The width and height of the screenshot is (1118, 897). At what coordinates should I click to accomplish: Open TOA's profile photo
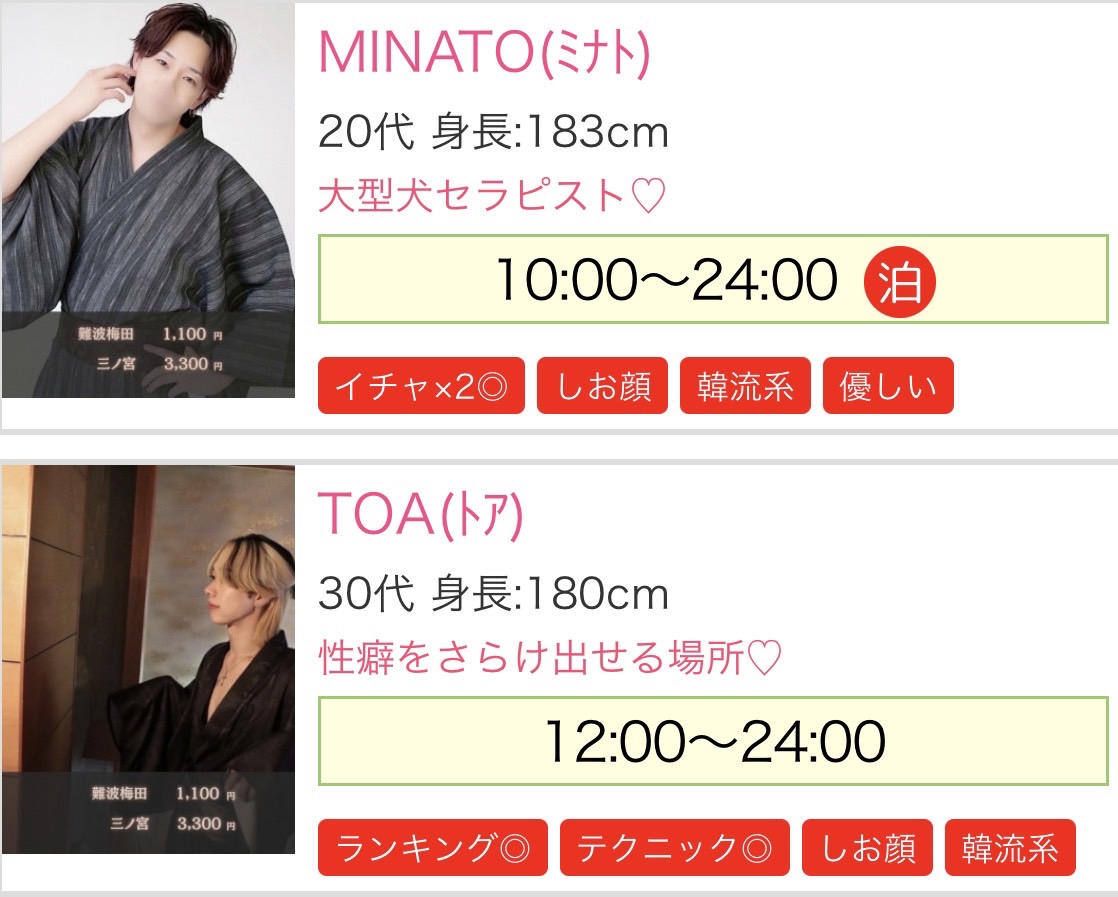coord(148,659)
